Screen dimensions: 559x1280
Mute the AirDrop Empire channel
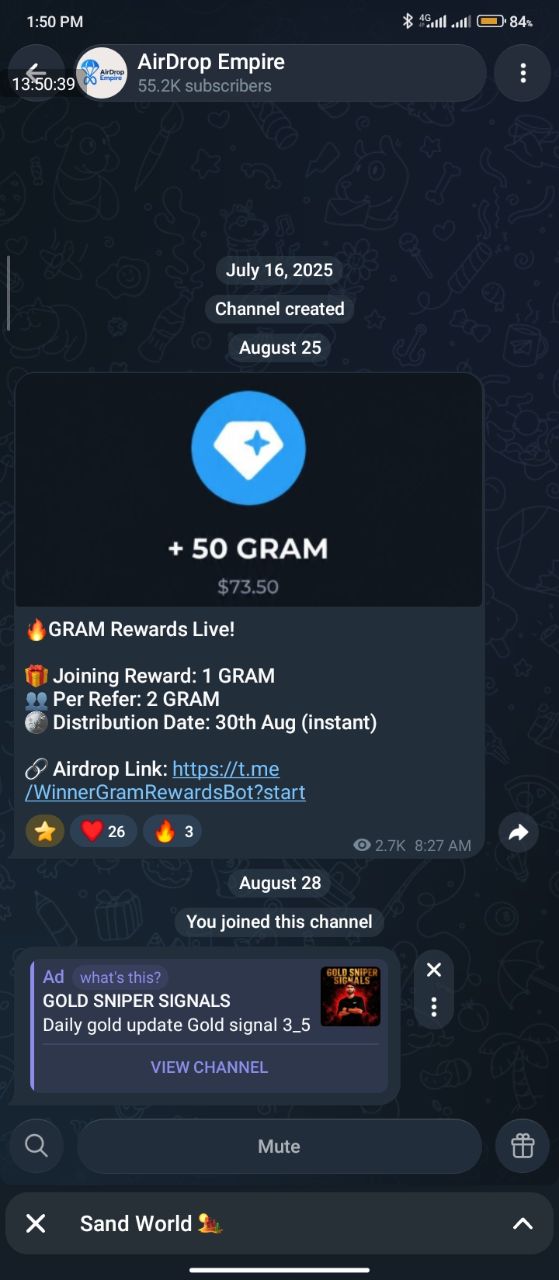279,1146
